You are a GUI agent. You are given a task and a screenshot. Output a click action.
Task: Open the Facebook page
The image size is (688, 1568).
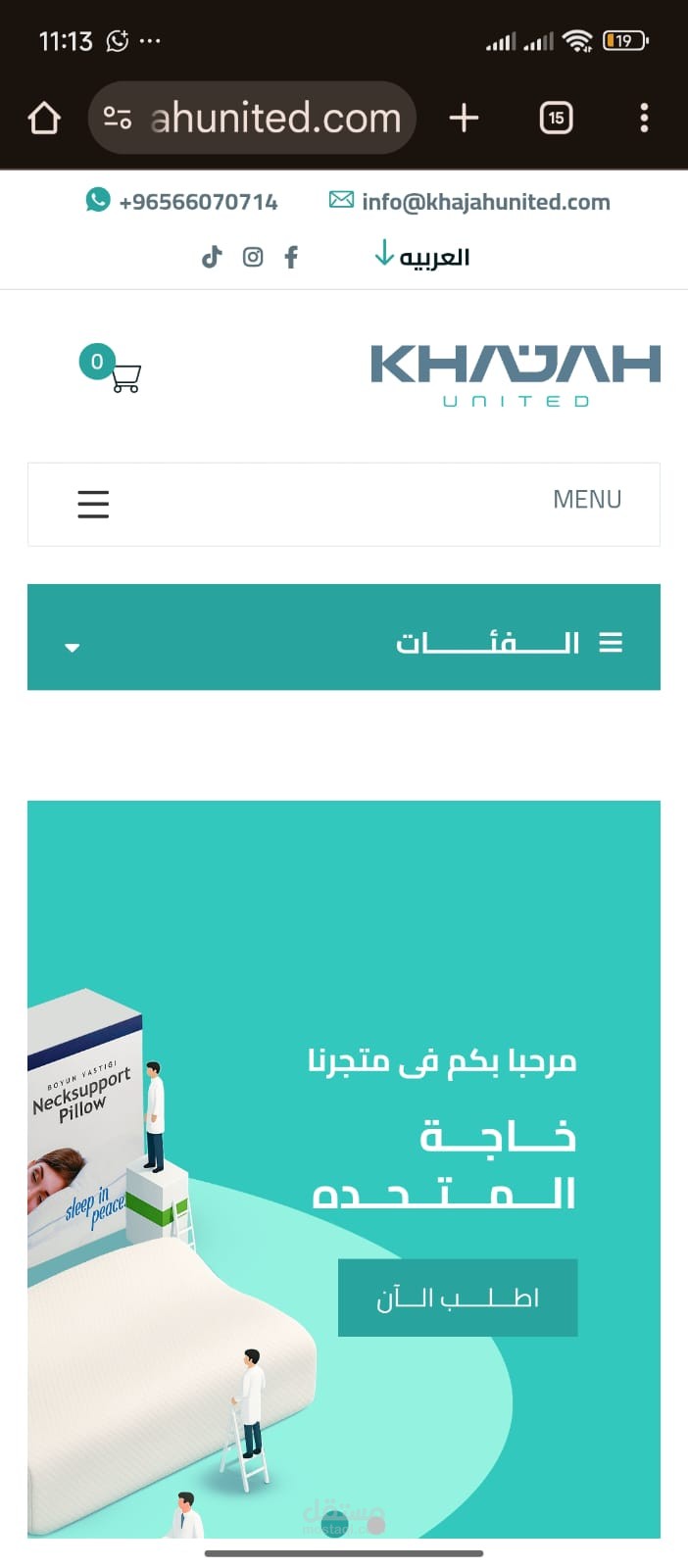click(291, 257)
